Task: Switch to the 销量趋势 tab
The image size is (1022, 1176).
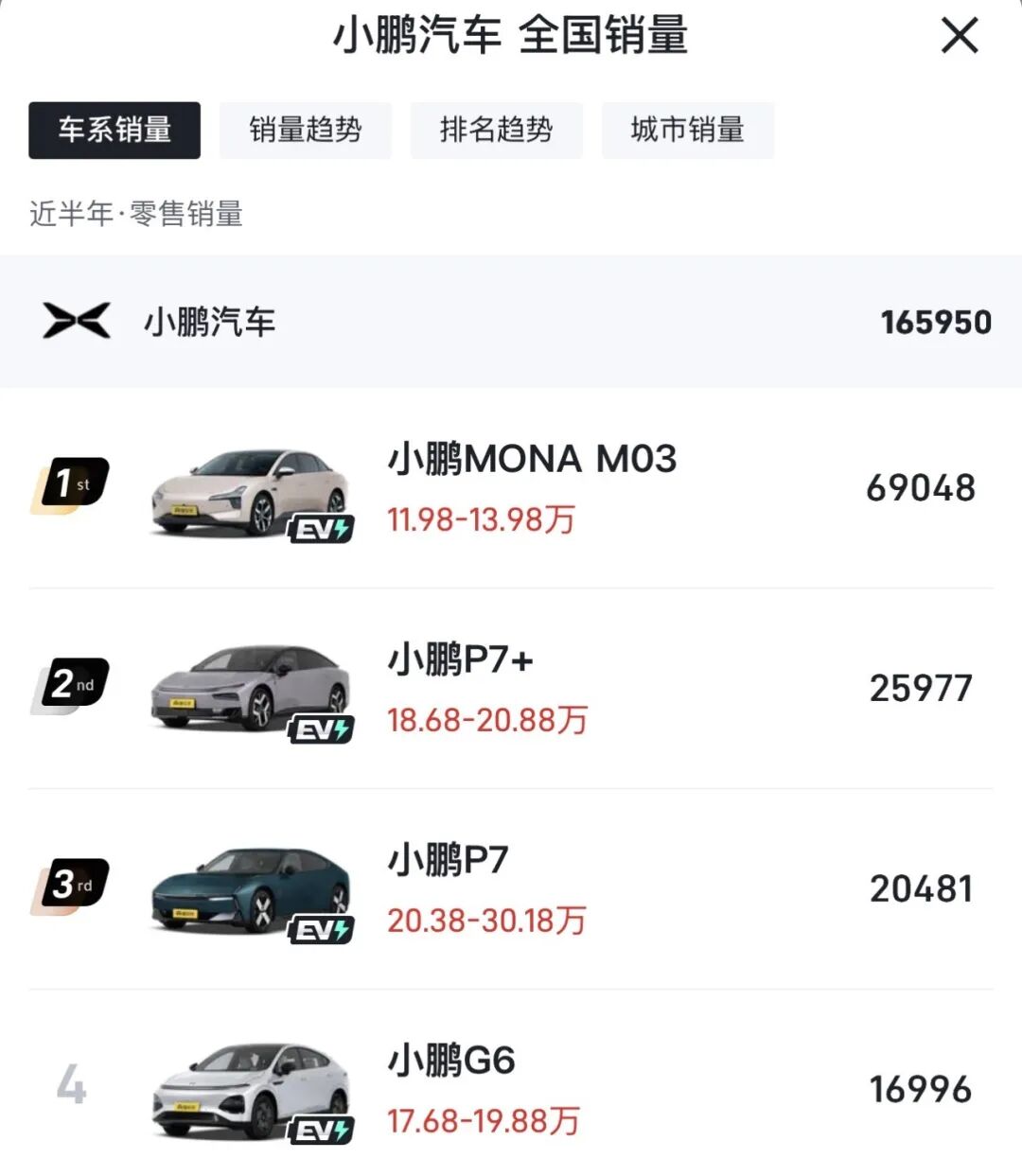Action: [x=306, y=130]
